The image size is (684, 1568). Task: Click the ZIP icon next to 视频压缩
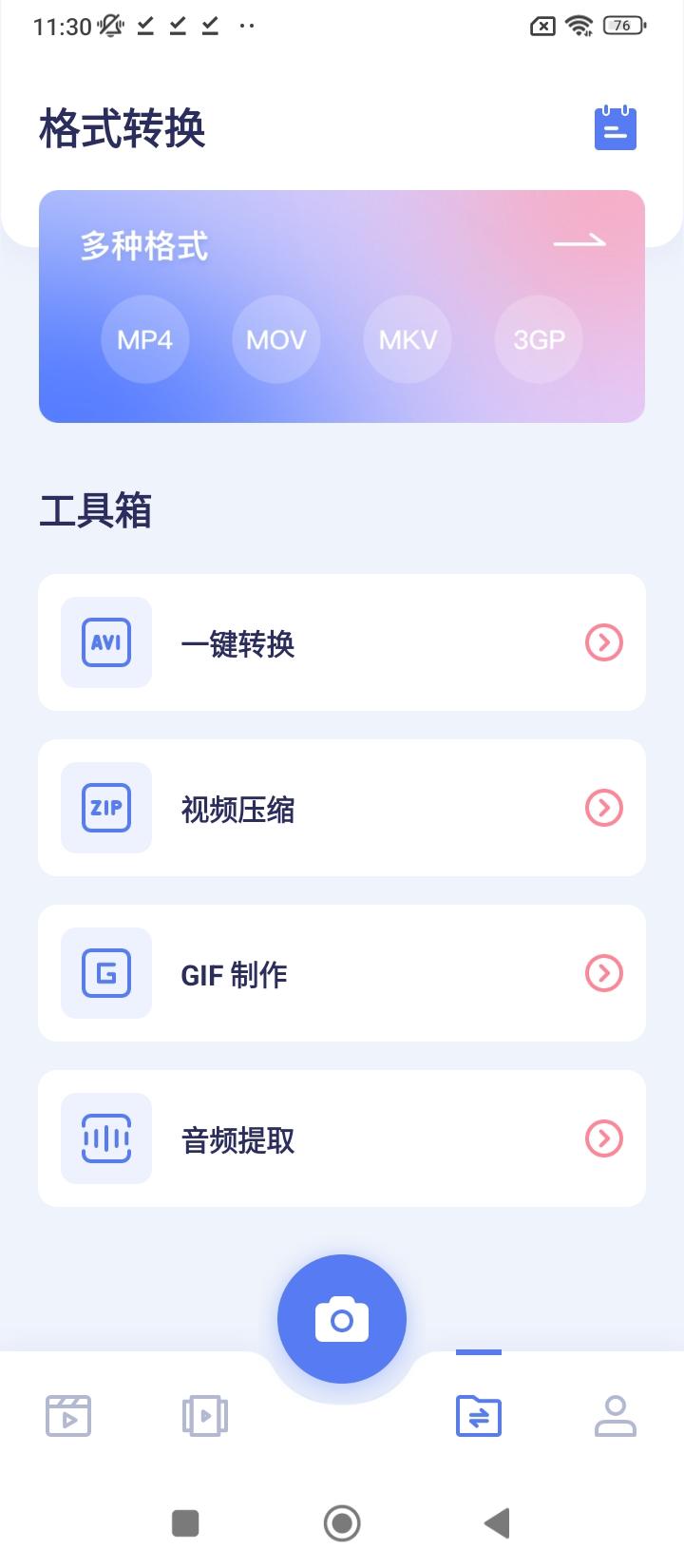point(105,808)
